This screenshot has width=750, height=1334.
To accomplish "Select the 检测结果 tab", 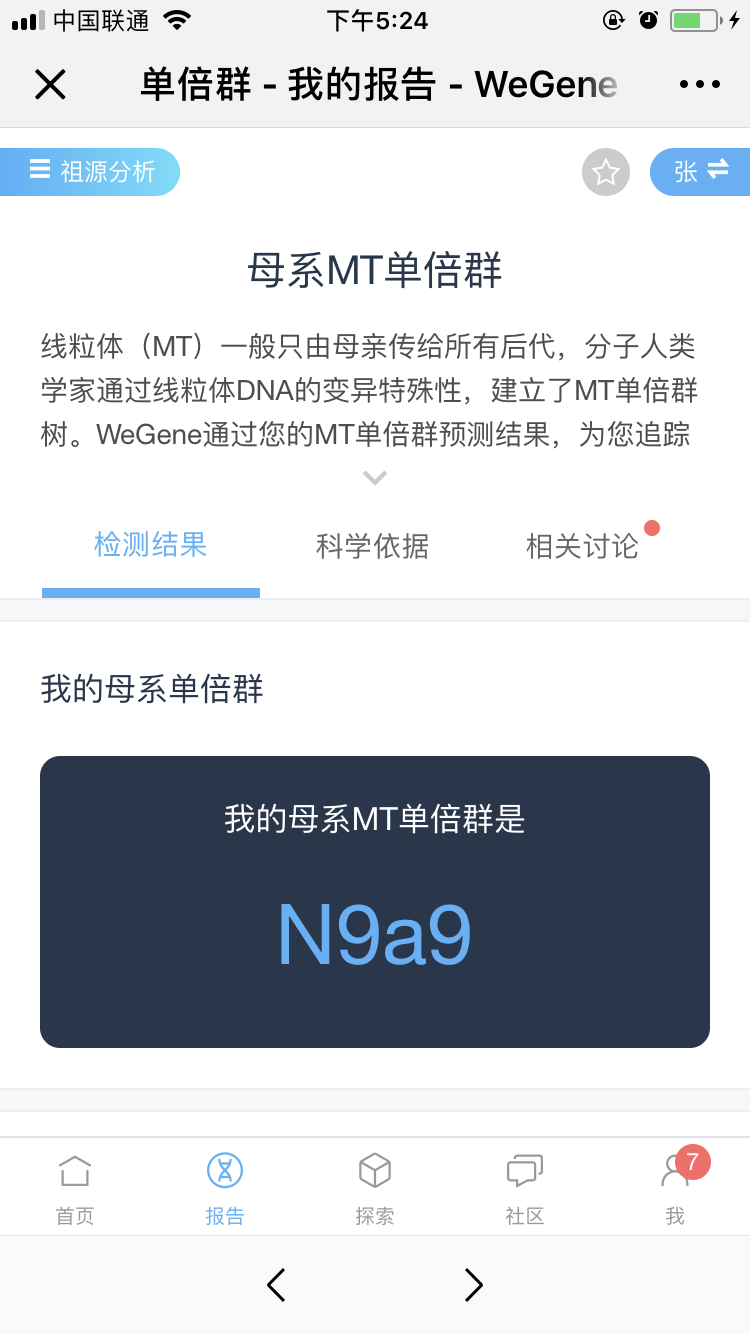I will [151, 545].
